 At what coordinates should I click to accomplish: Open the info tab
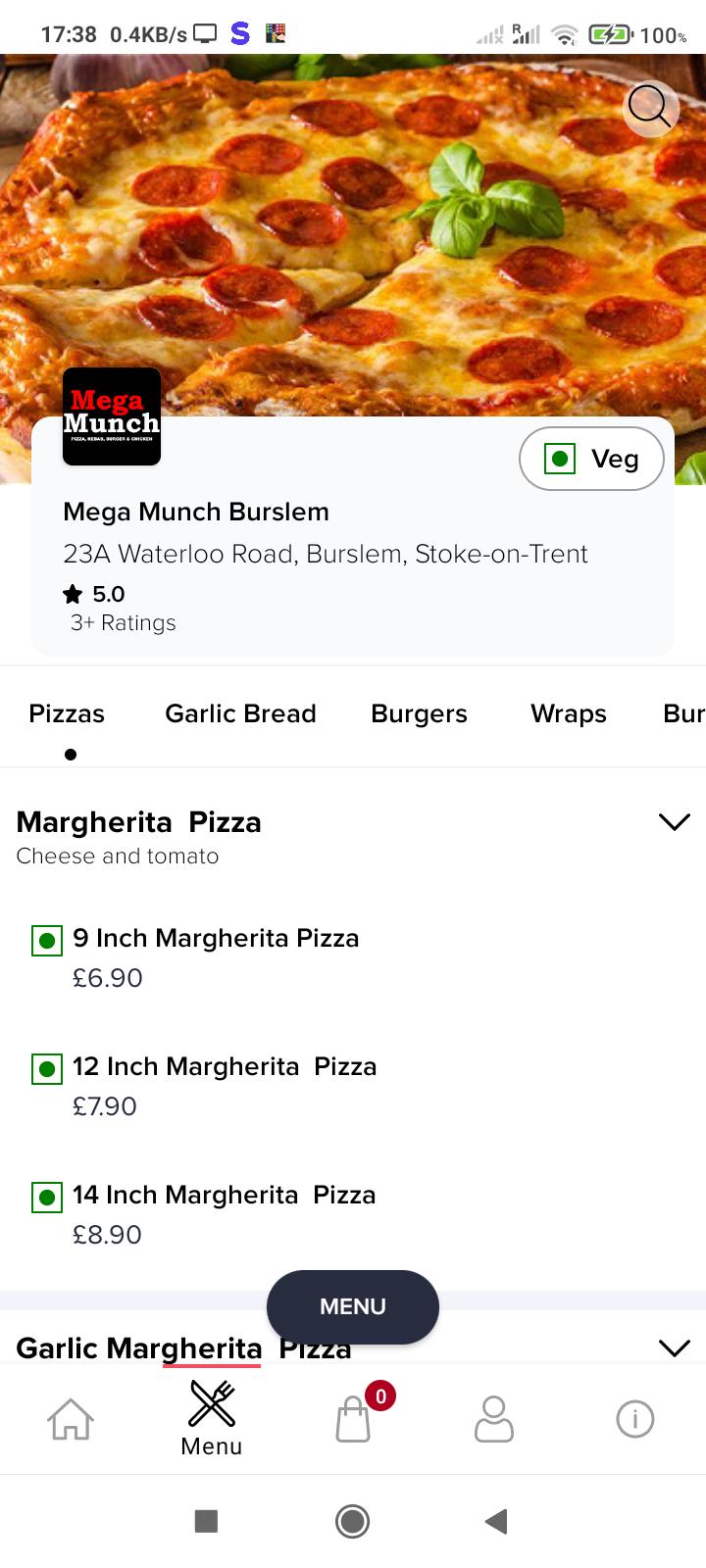(635, 1418)
